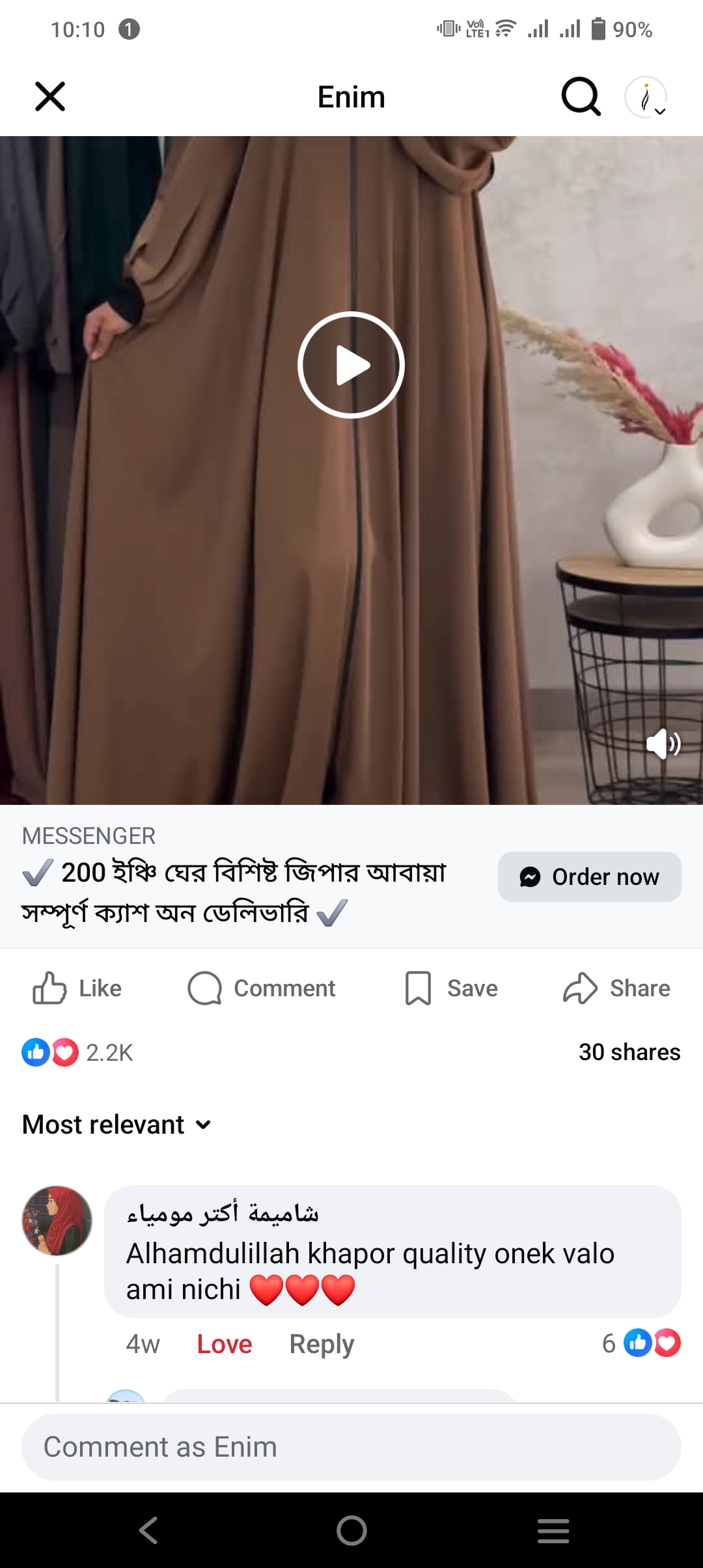View the 2.2K reactions list
Screen dimensions: 703x1568
78,1052
